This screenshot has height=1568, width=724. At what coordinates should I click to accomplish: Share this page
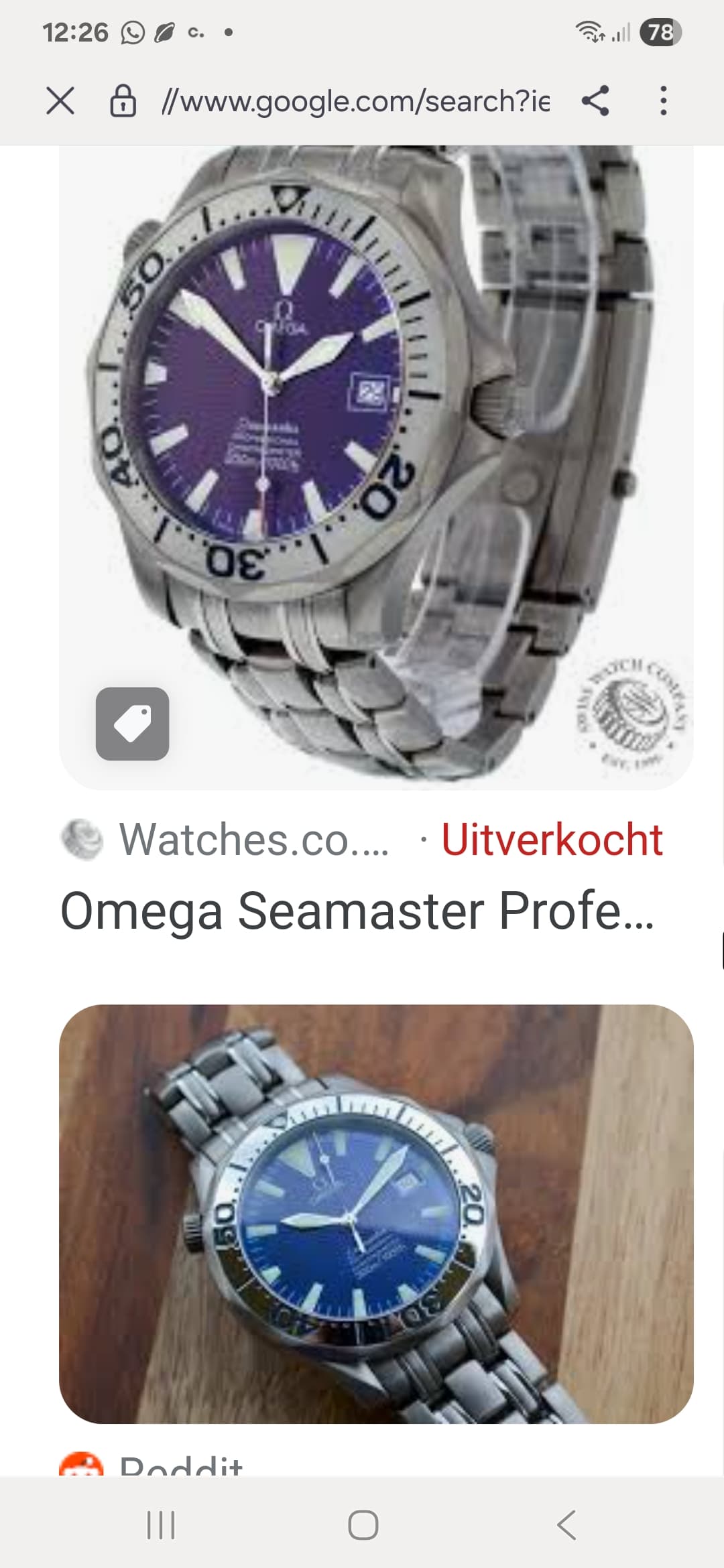pyautogui.click(x=595, y=101)
